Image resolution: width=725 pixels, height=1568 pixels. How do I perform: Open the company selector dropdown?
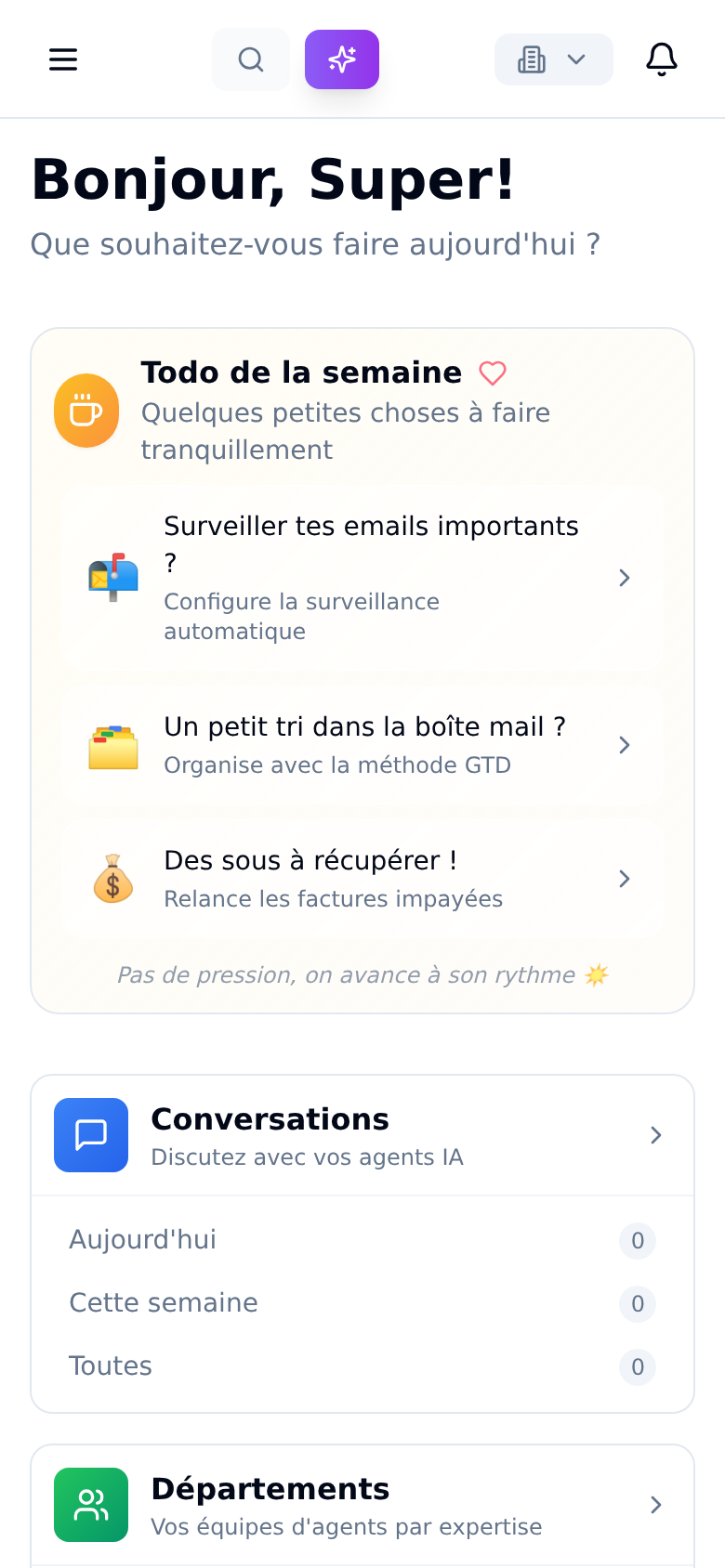tap(553, 59)
